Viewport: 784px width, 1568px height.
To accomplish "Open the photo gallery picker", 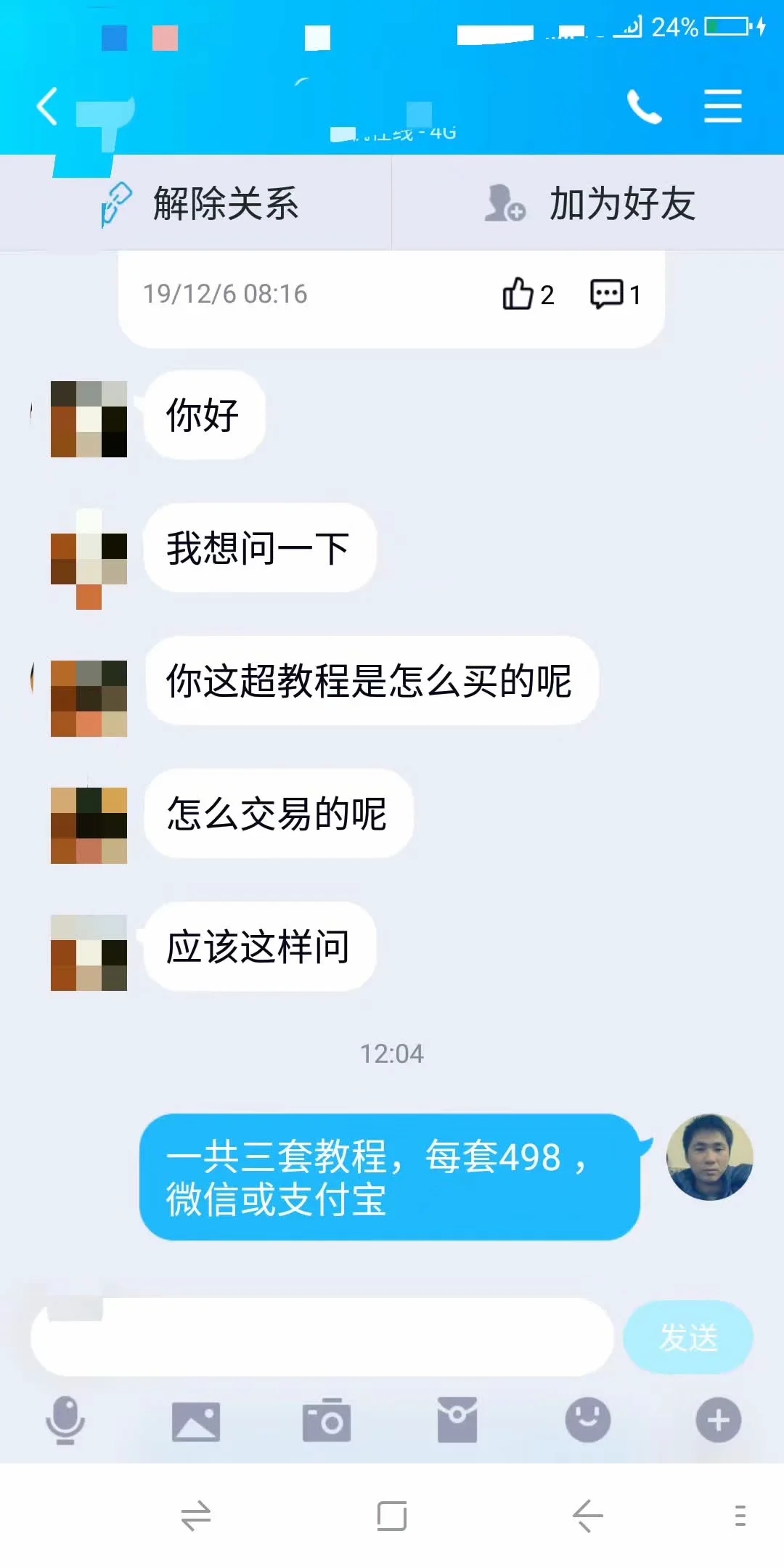I will [195, 1420].
